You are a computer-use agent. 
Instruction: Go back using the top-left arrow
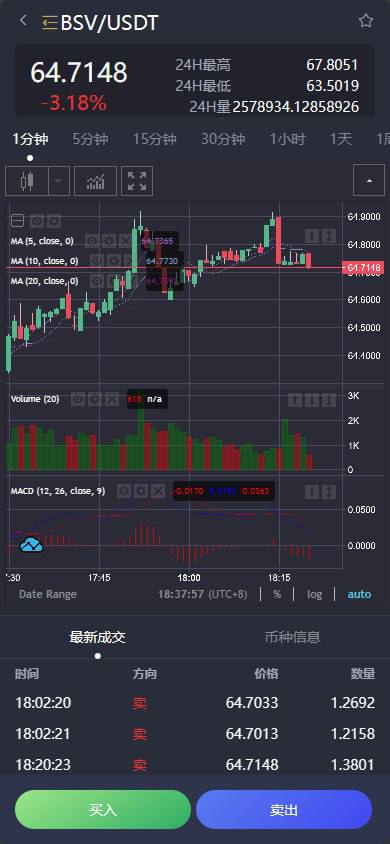(x=23, y=21)
